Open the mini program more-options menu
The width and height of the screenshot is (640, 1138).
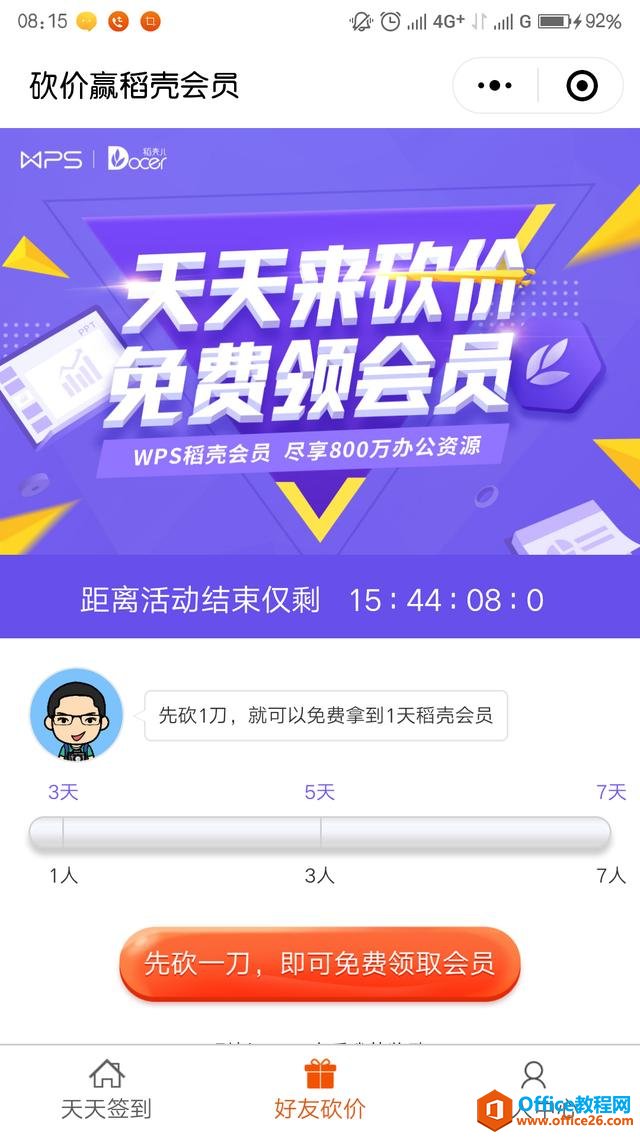[x=495, y=86]
